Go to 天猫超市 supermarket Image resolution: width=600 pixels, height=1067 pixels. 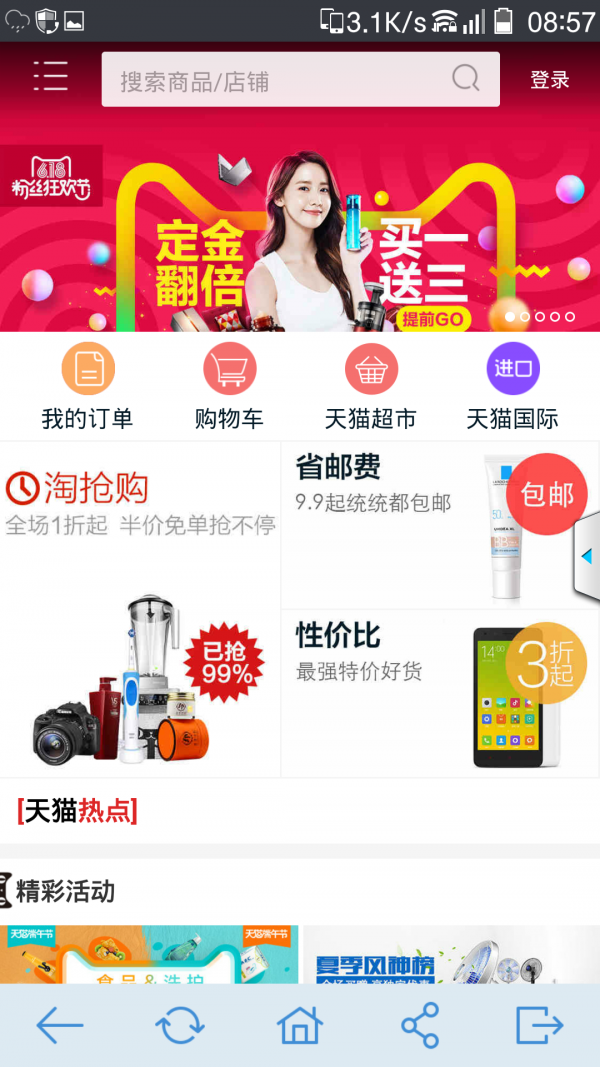pos(371,388)
